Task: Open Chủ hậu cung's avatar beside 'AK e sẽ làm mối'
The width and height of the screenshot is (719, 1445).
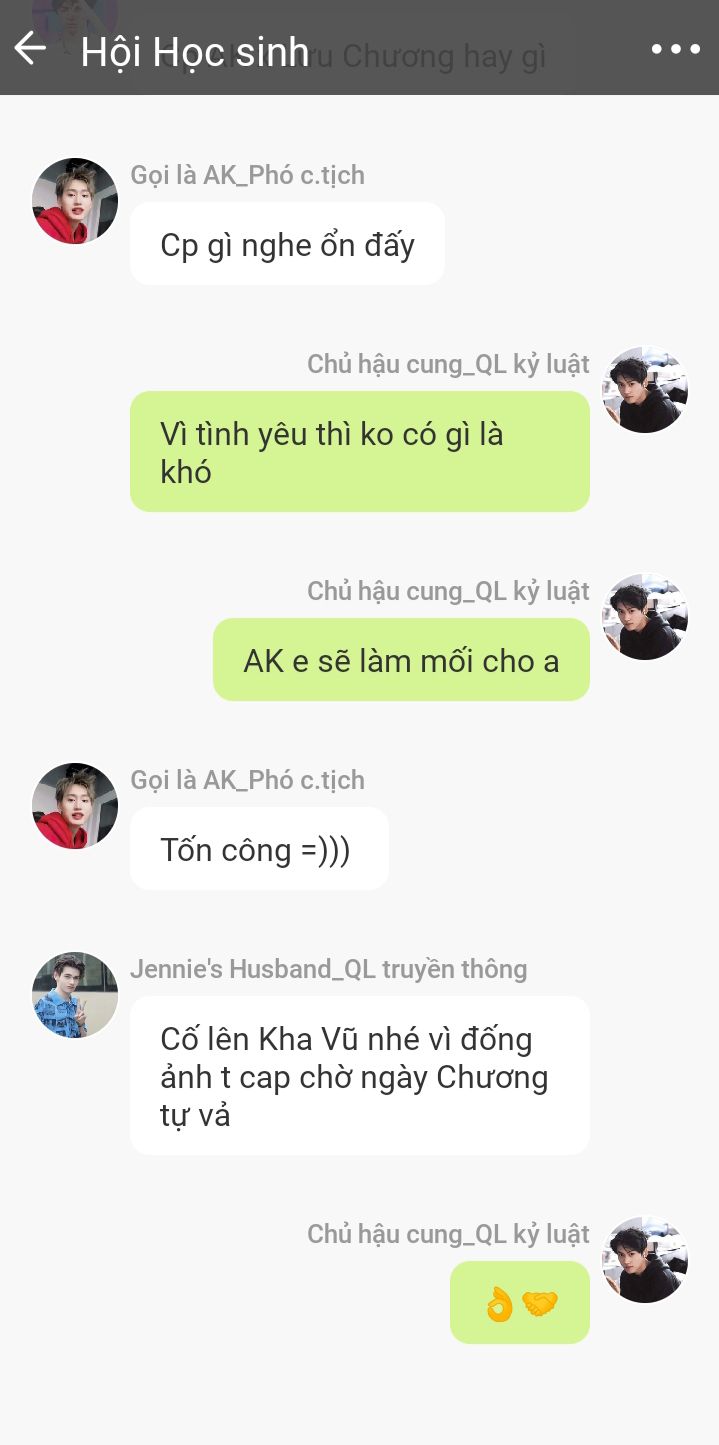Action: pos(645,617)
